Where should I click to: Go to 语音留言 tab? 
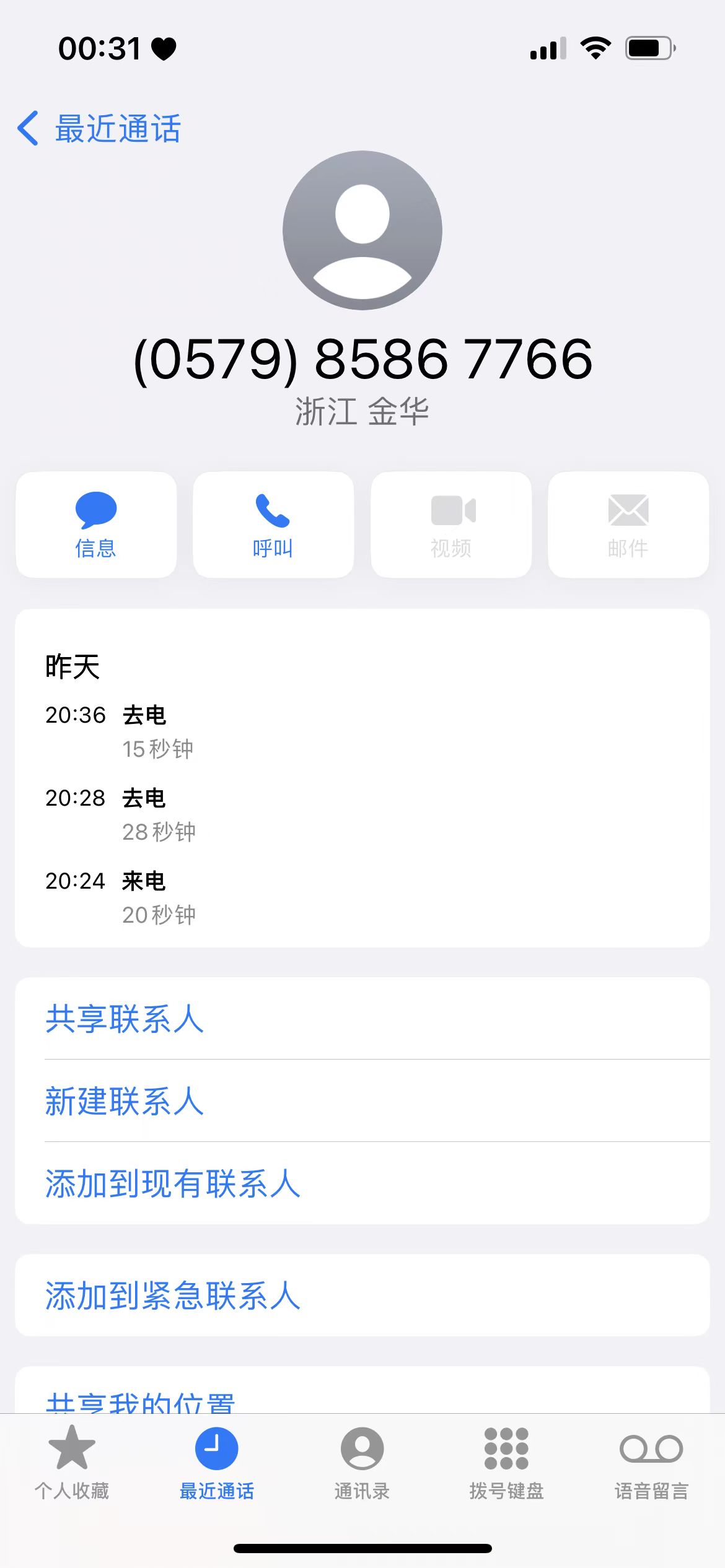click(x=651, y=1463)
